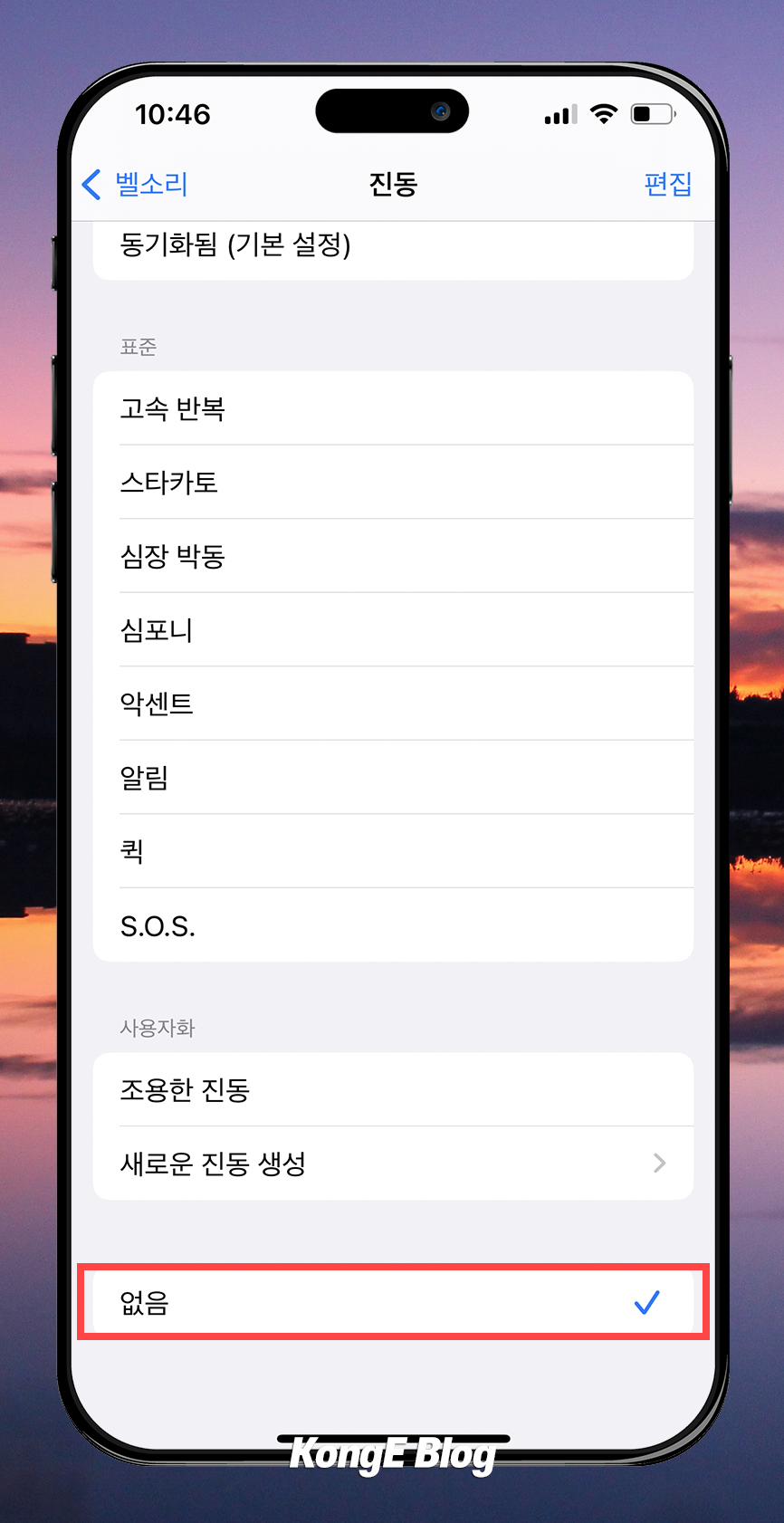The height and width of the screenshot is (1523, 784).
Task: Select the 스타카토 vibration
Action: point(393,482)
